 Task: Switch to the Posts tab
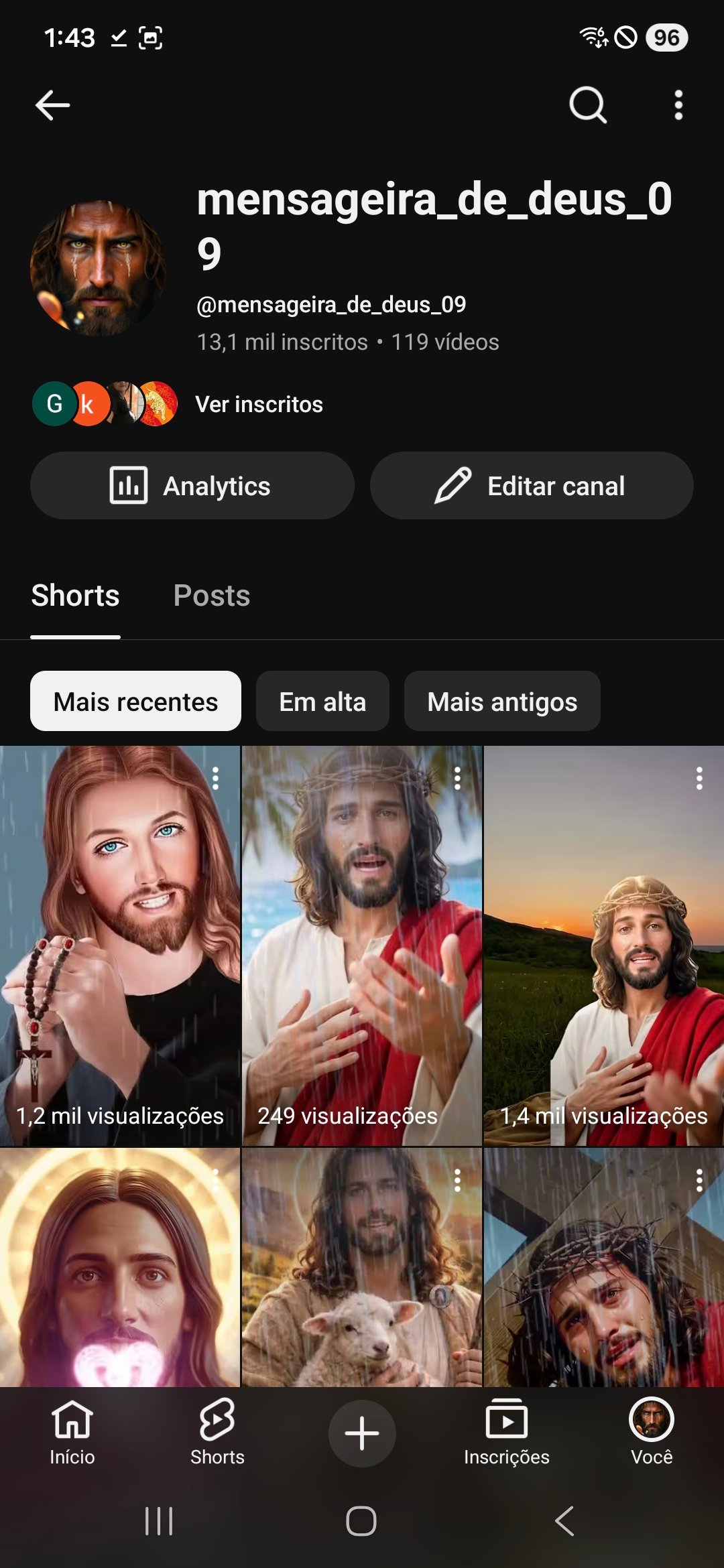point(212,596)
